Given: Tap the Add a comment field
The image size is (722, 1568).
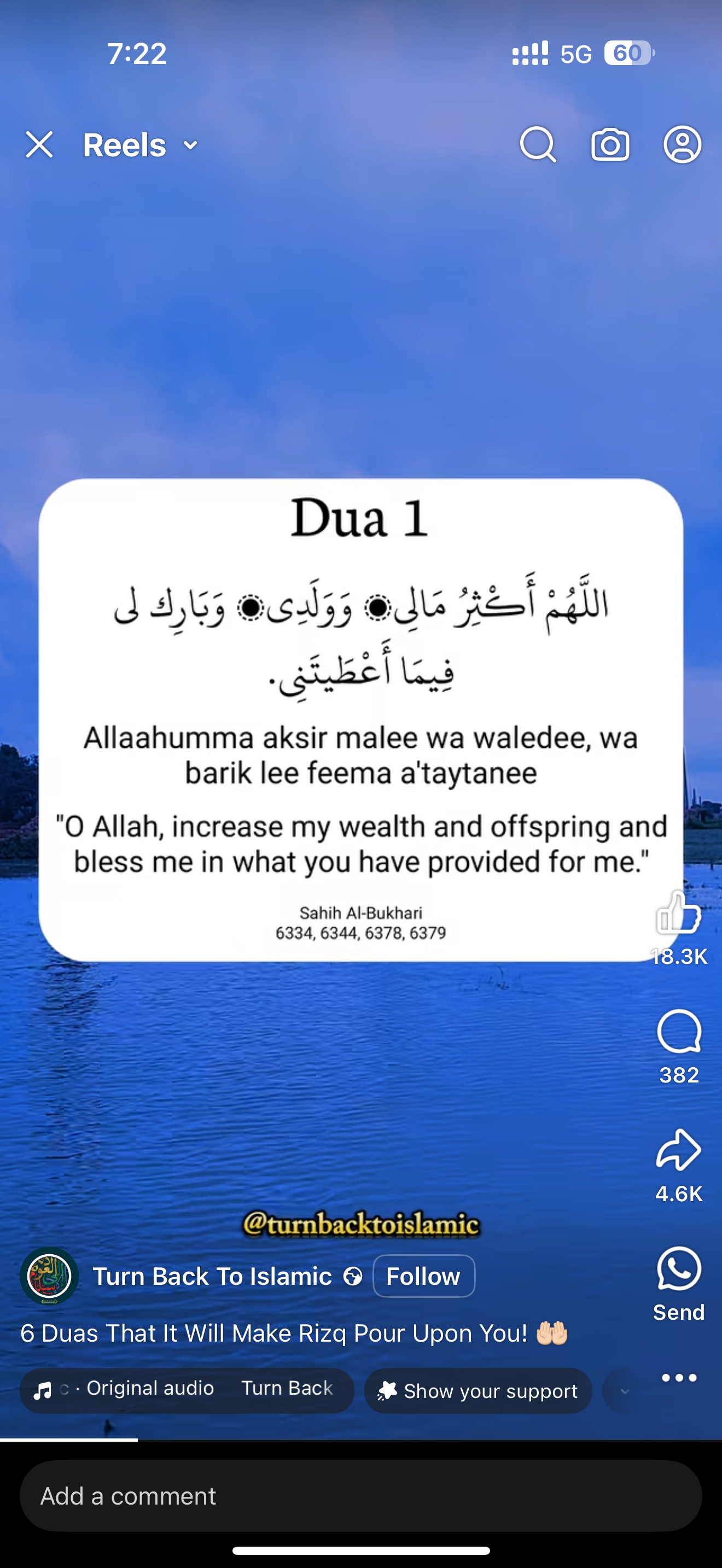Looking at the screenshot, I should (360, 1496).
